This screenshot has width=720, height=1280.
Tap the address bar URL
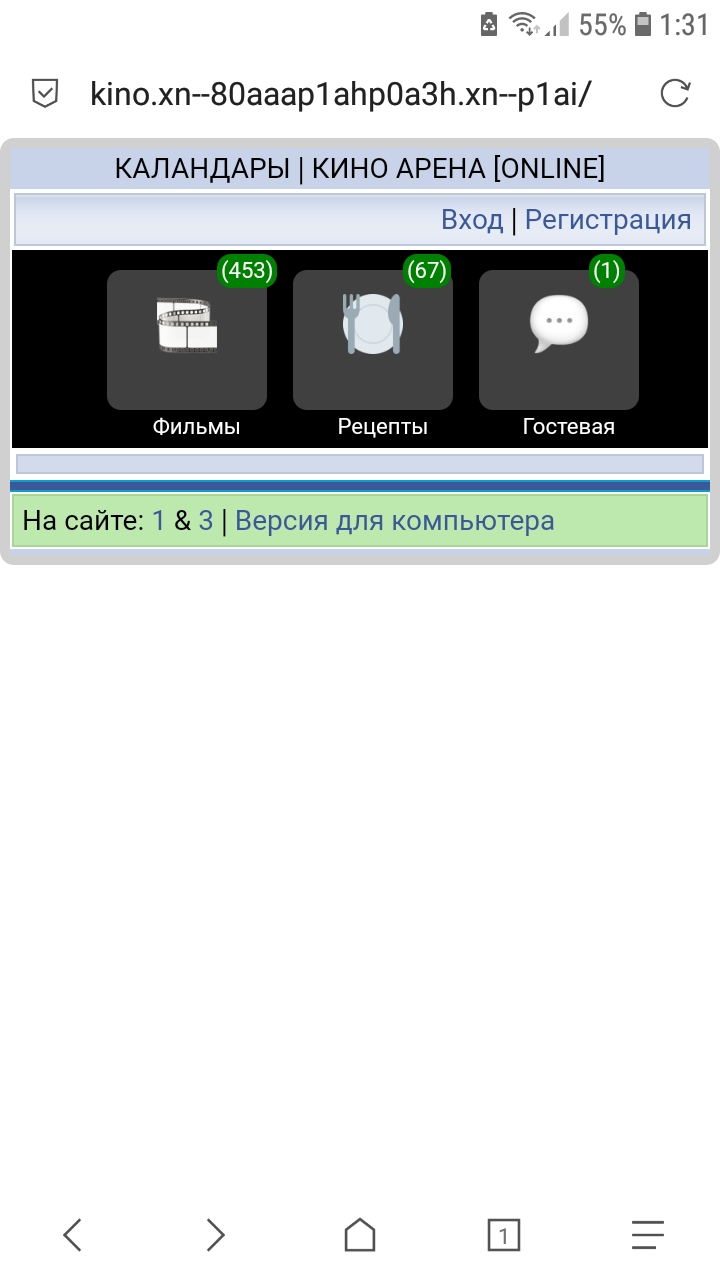click(x=340, y=94)
